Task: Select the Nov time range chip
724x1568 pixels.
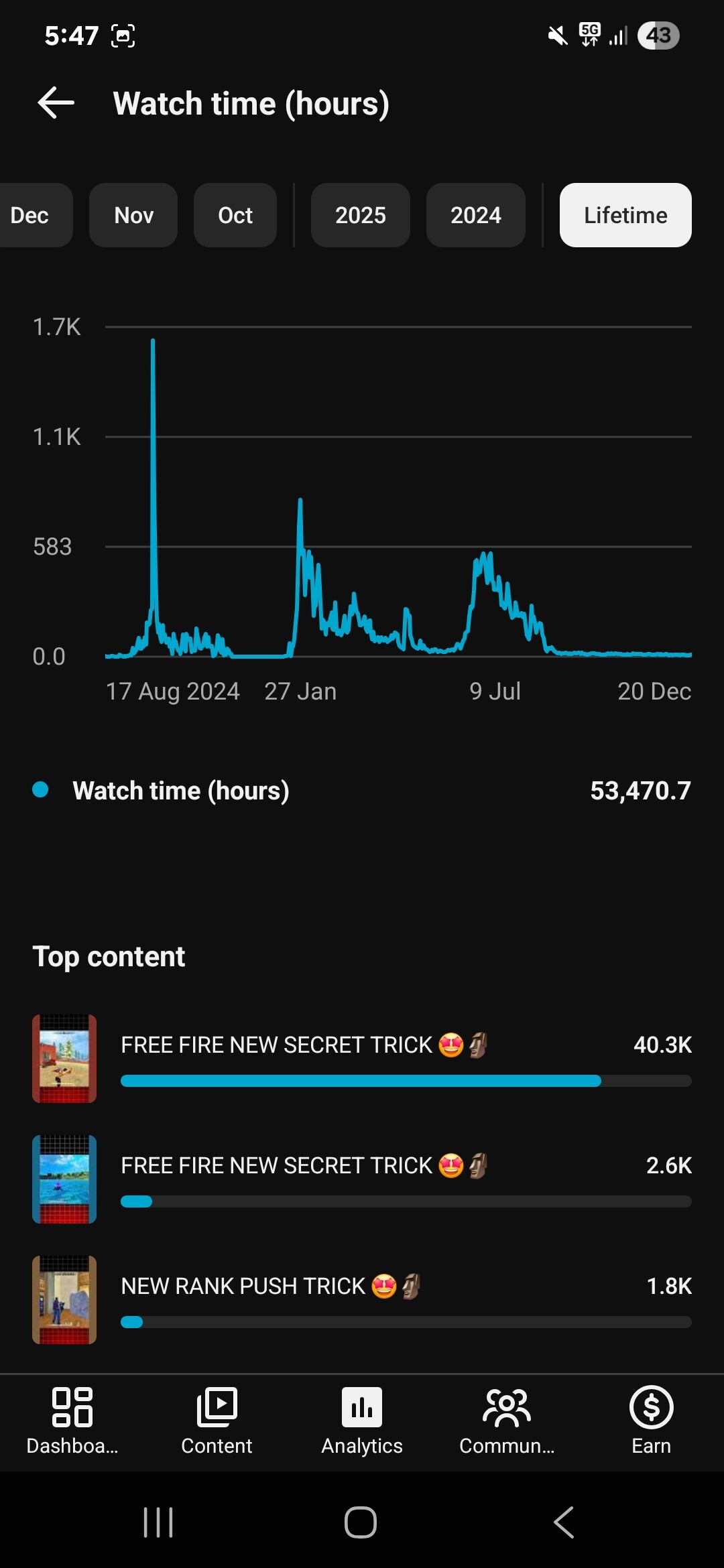Action: pyautogui.click(x=133, y=215)
